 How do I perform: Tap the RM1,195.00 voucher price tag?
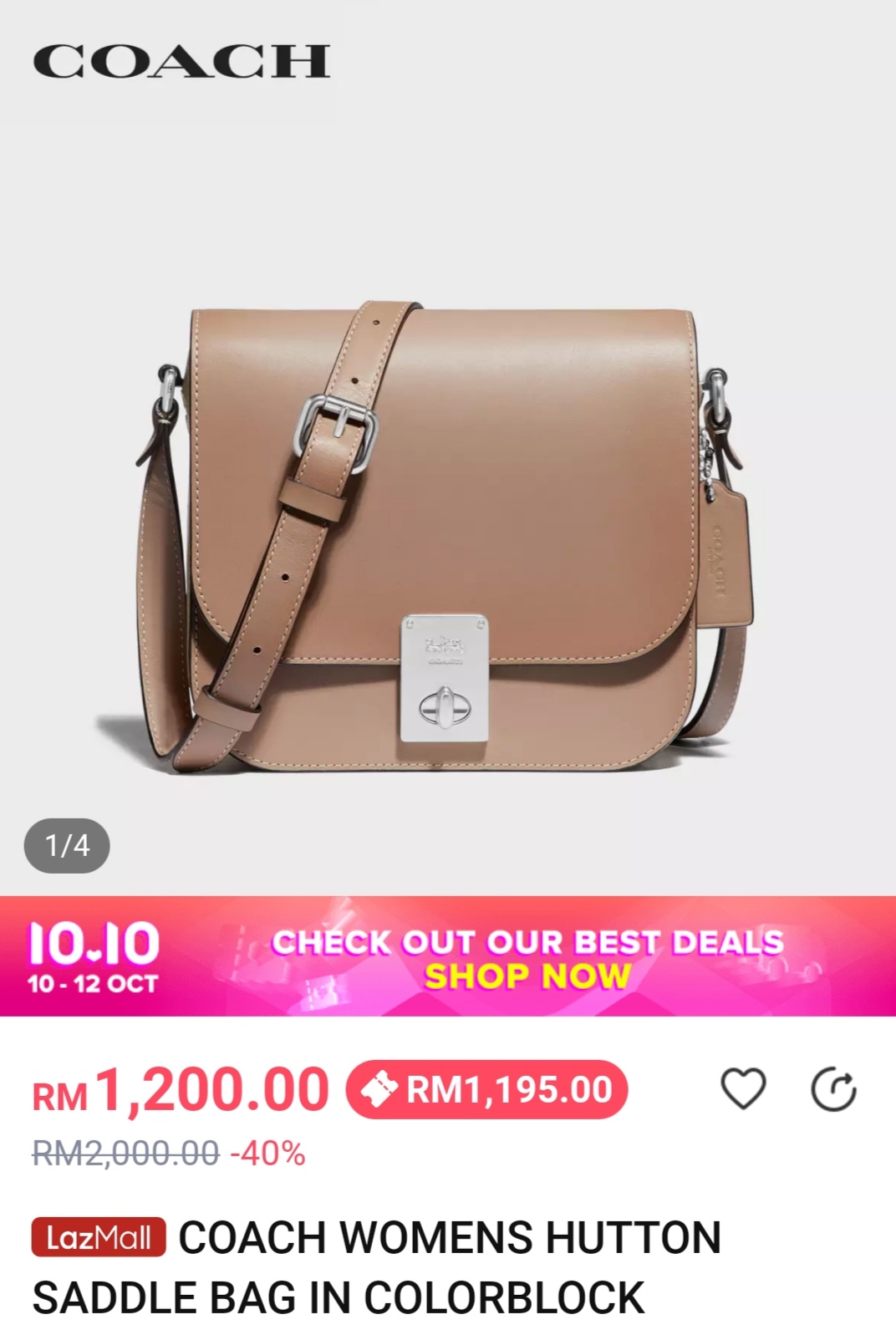[x=486, y=1089]
